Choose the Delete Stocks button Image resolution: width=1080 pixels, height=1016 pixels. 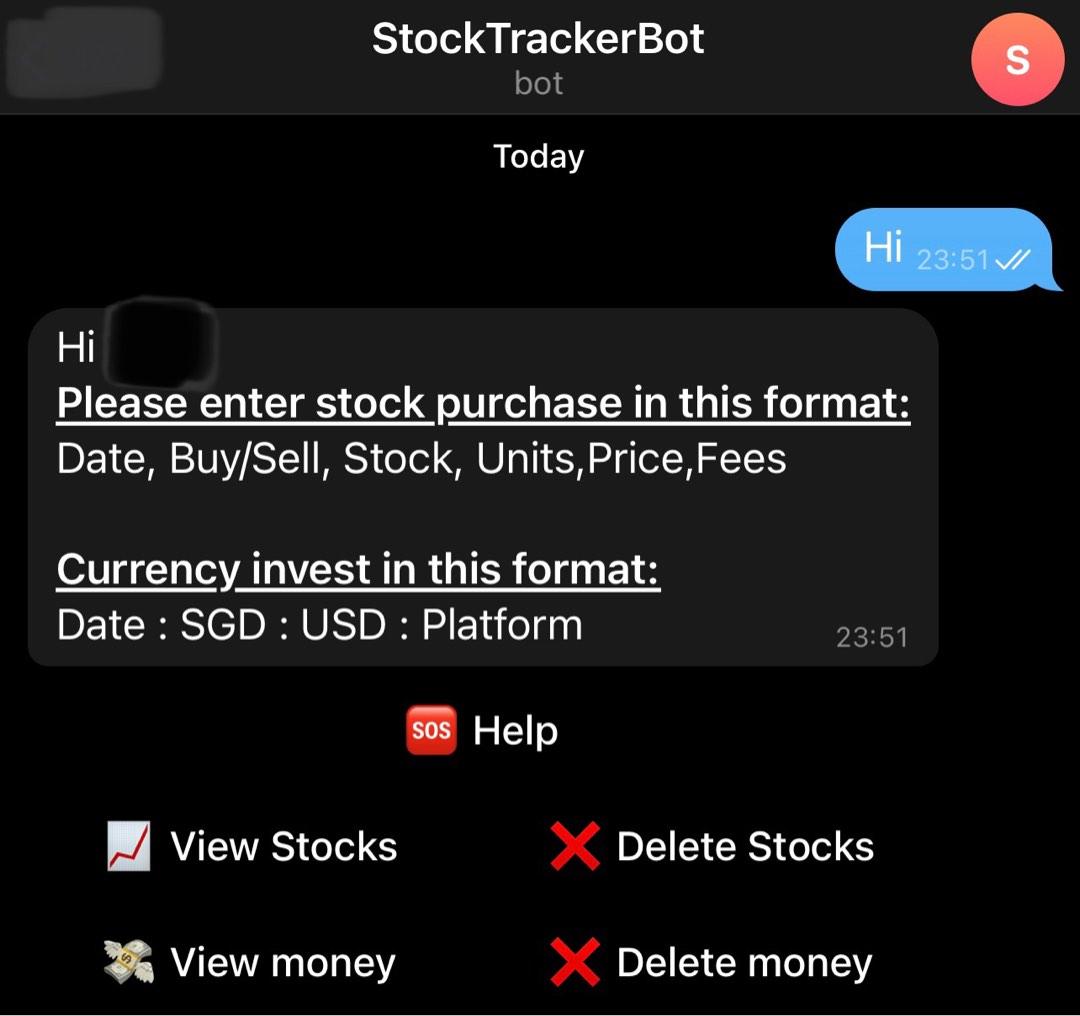[x=712, y=847]
